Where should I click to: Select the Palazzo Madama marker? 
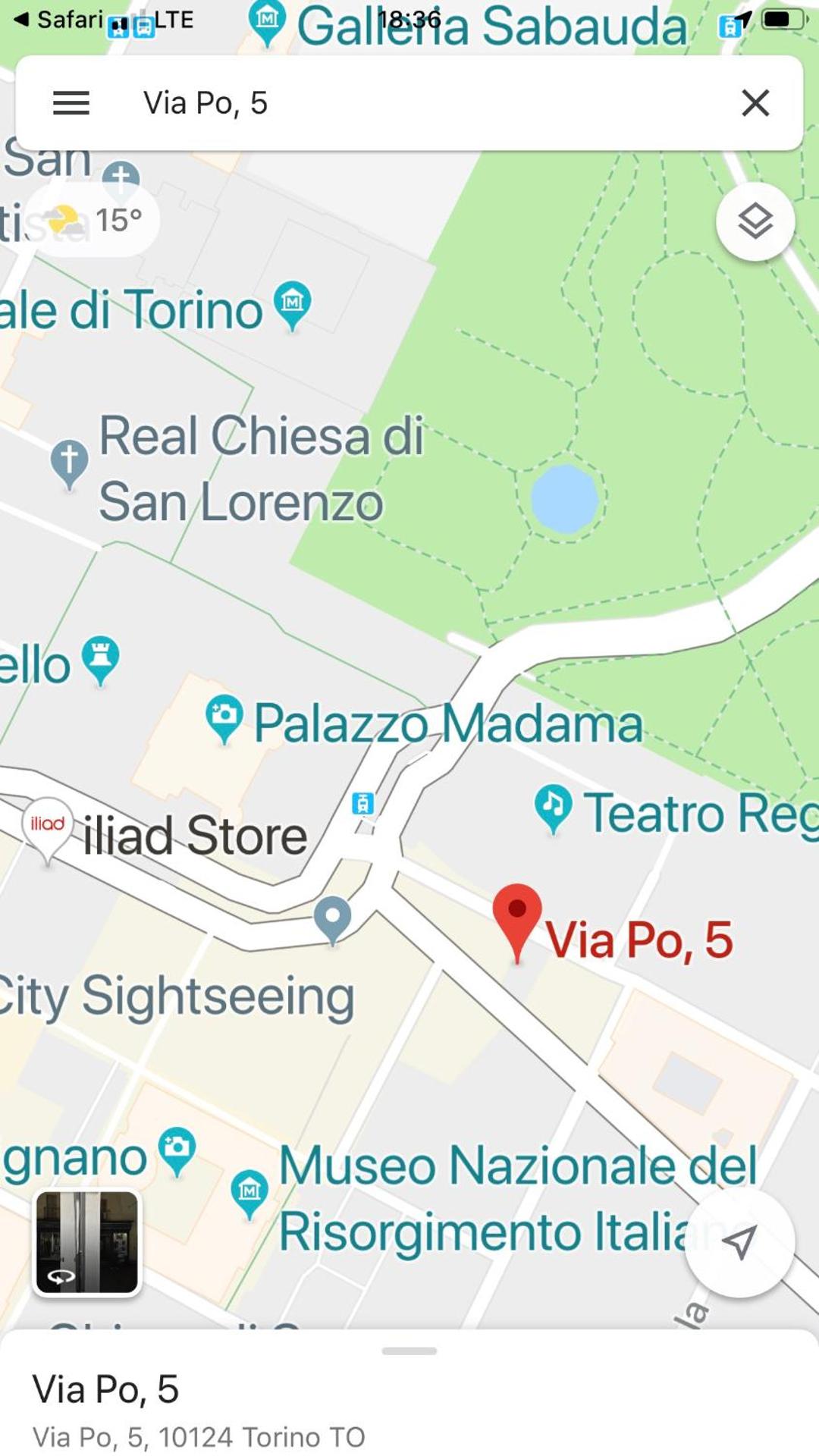[x=224, y=717]
